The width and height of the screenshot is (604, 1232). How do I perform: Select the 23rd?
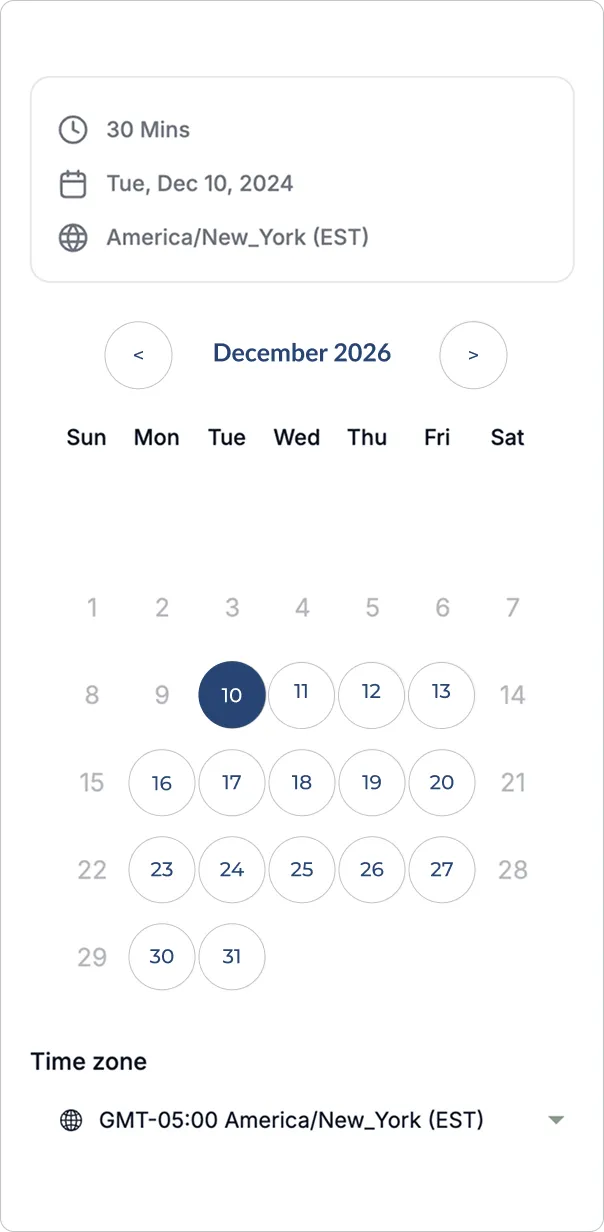pyautogui.click(x=162, y=870)
